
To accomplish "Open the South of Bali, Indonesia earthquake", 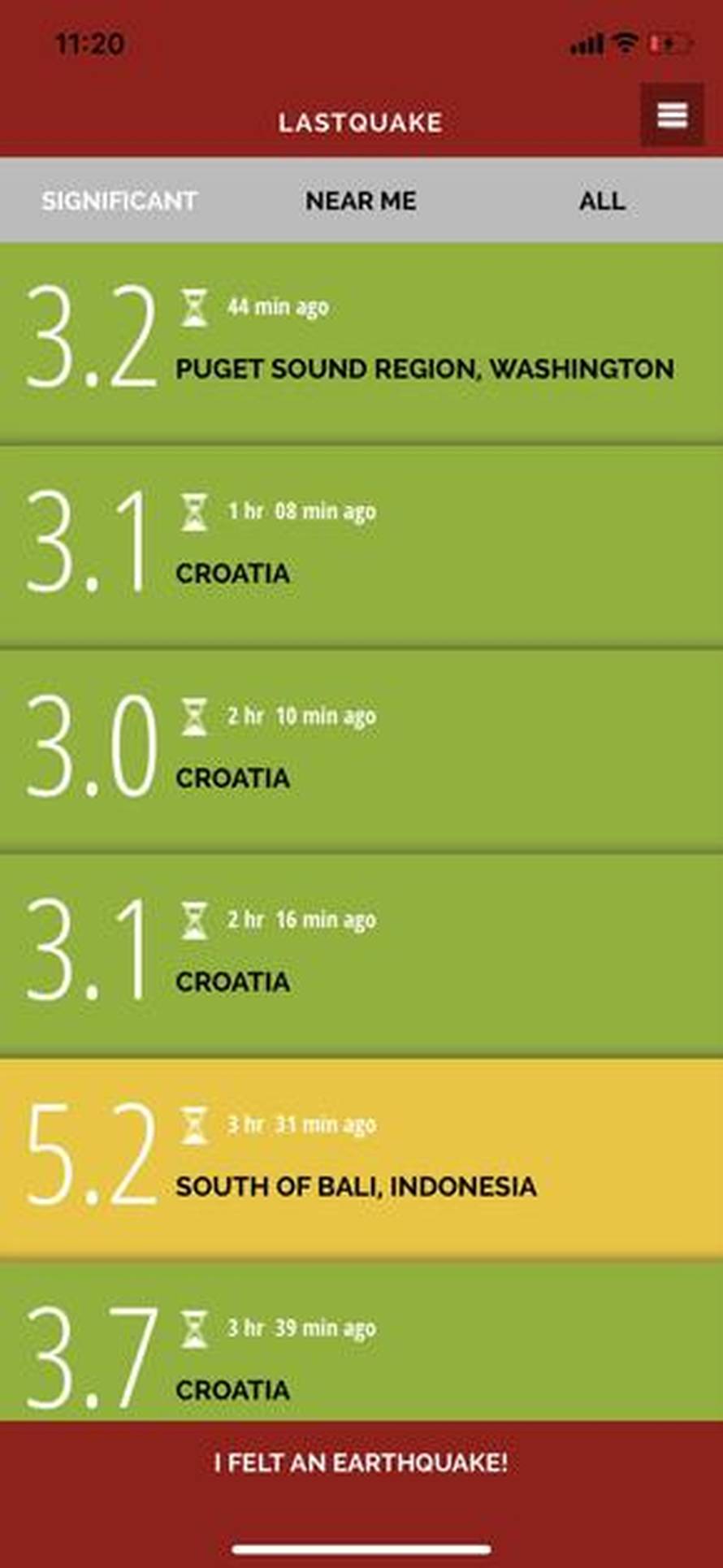I will tap(361, 1159).
